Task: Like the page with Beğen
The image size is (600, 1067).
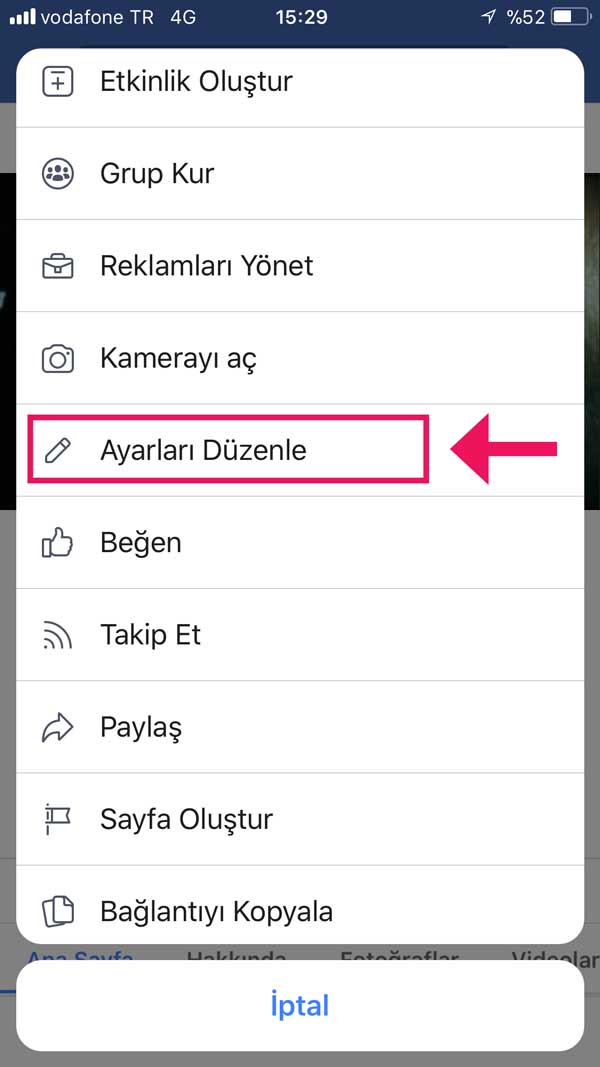Action: point(300,542)
